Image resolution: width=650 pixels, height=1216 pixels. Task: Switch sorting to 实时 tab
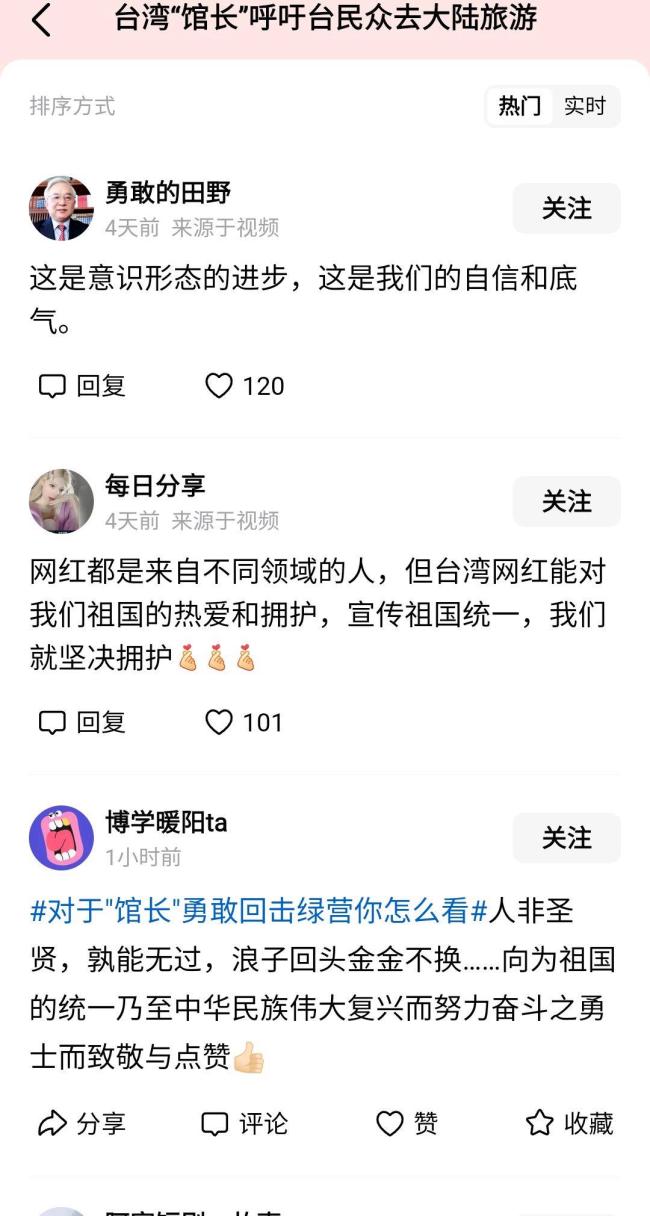point(585,106)
